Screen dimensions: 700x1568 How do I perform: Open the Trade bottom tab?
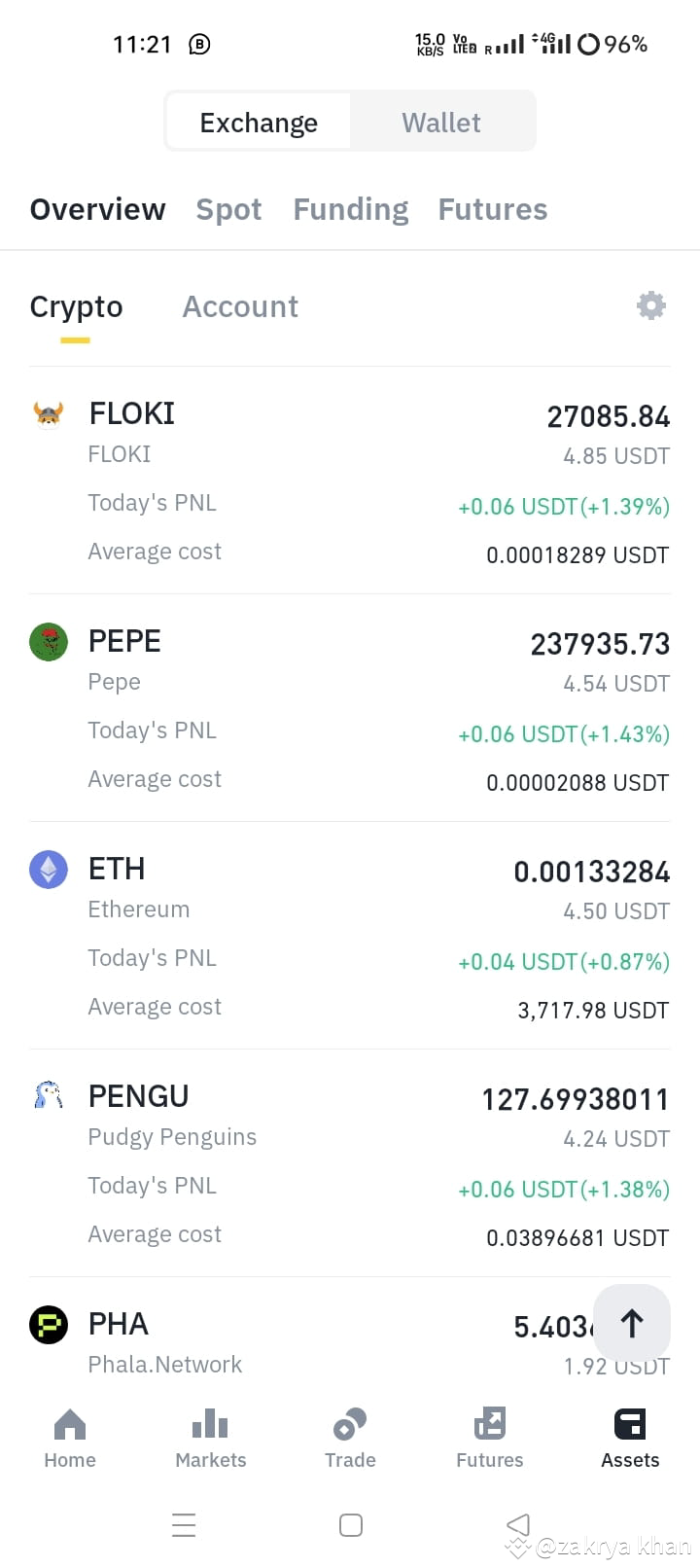[x=350, y=1438]
